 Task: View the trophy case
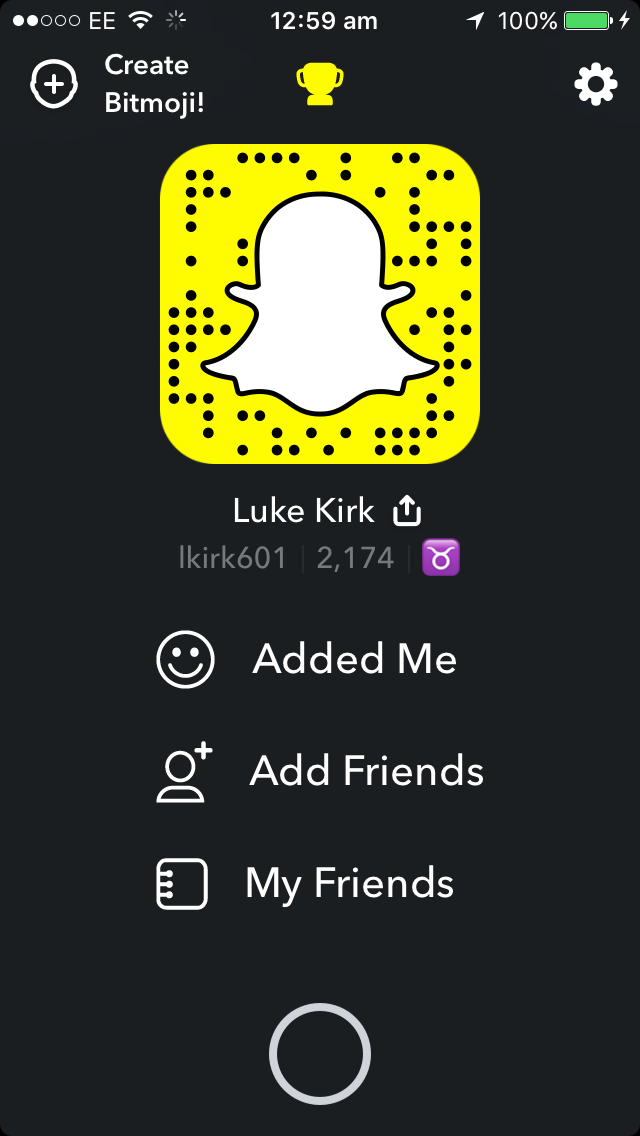coord(320,85)
